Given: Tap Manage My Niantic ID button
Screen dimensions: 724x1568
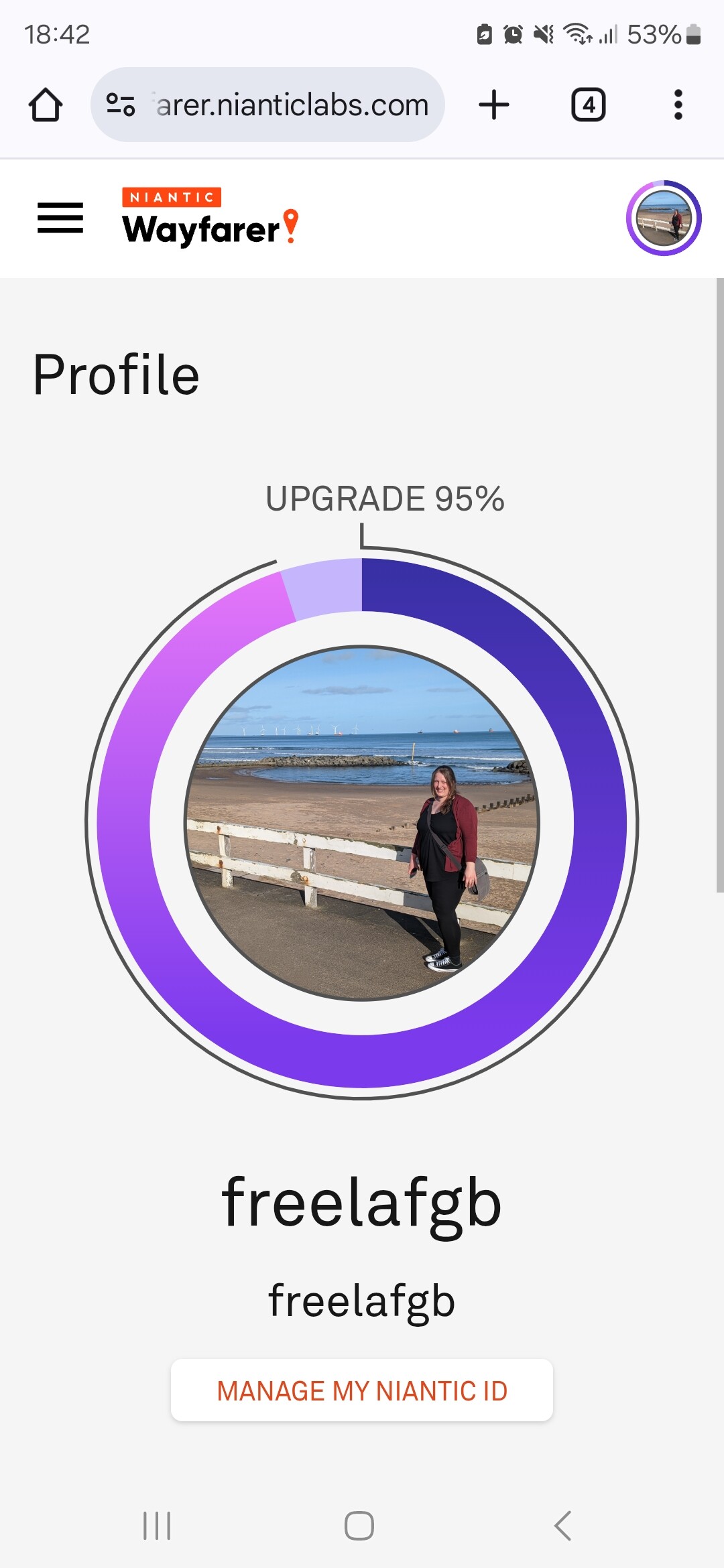Looking at the screenshot, I should (x=362, y=1390).
